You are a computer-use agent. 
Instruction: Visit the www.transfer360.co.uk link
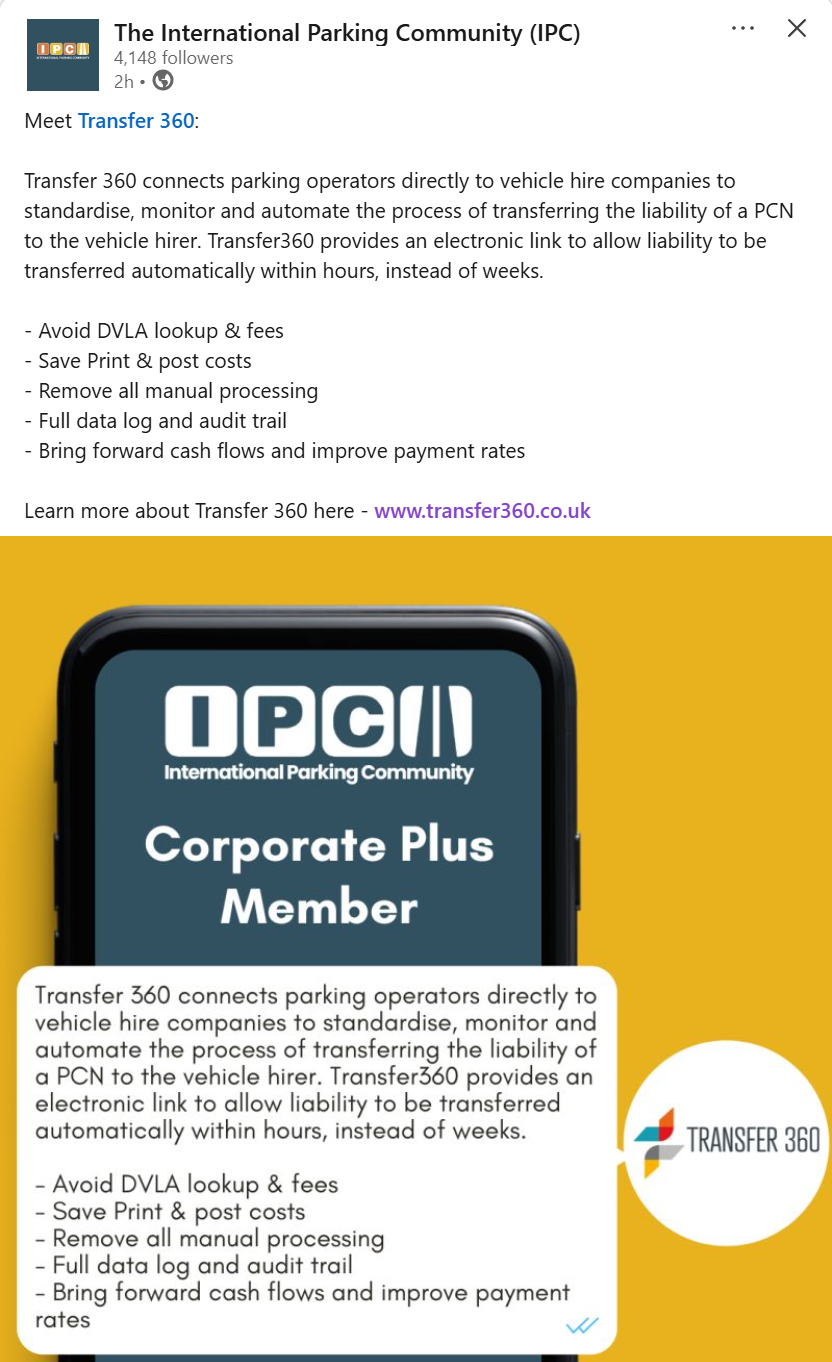click(x=483, y=511)
